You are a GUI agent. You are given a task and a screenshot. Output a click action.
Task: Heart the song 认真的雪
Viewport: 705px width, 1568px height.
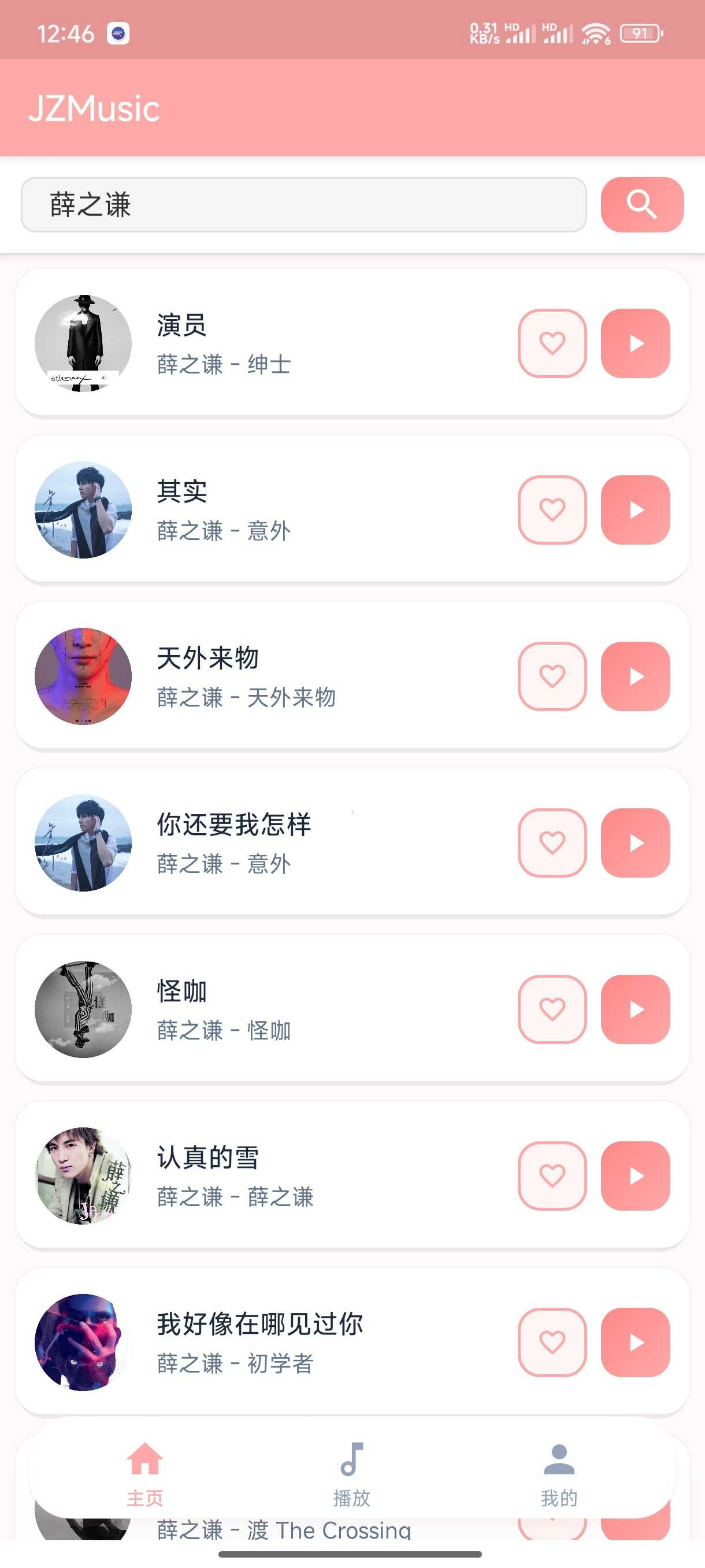point(551,1175)
